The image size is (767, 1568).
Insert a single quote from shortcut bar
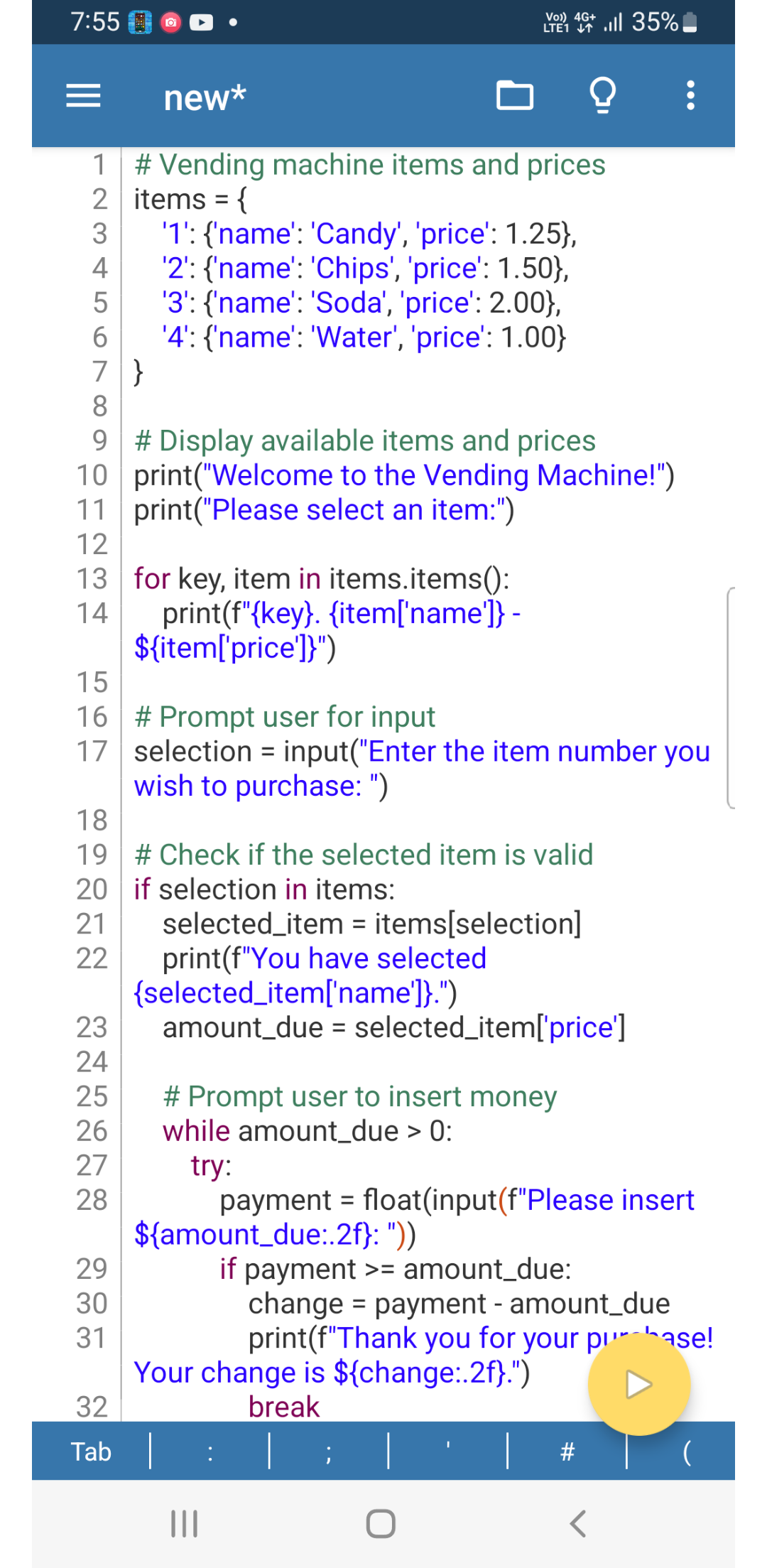pos(448,1451)
